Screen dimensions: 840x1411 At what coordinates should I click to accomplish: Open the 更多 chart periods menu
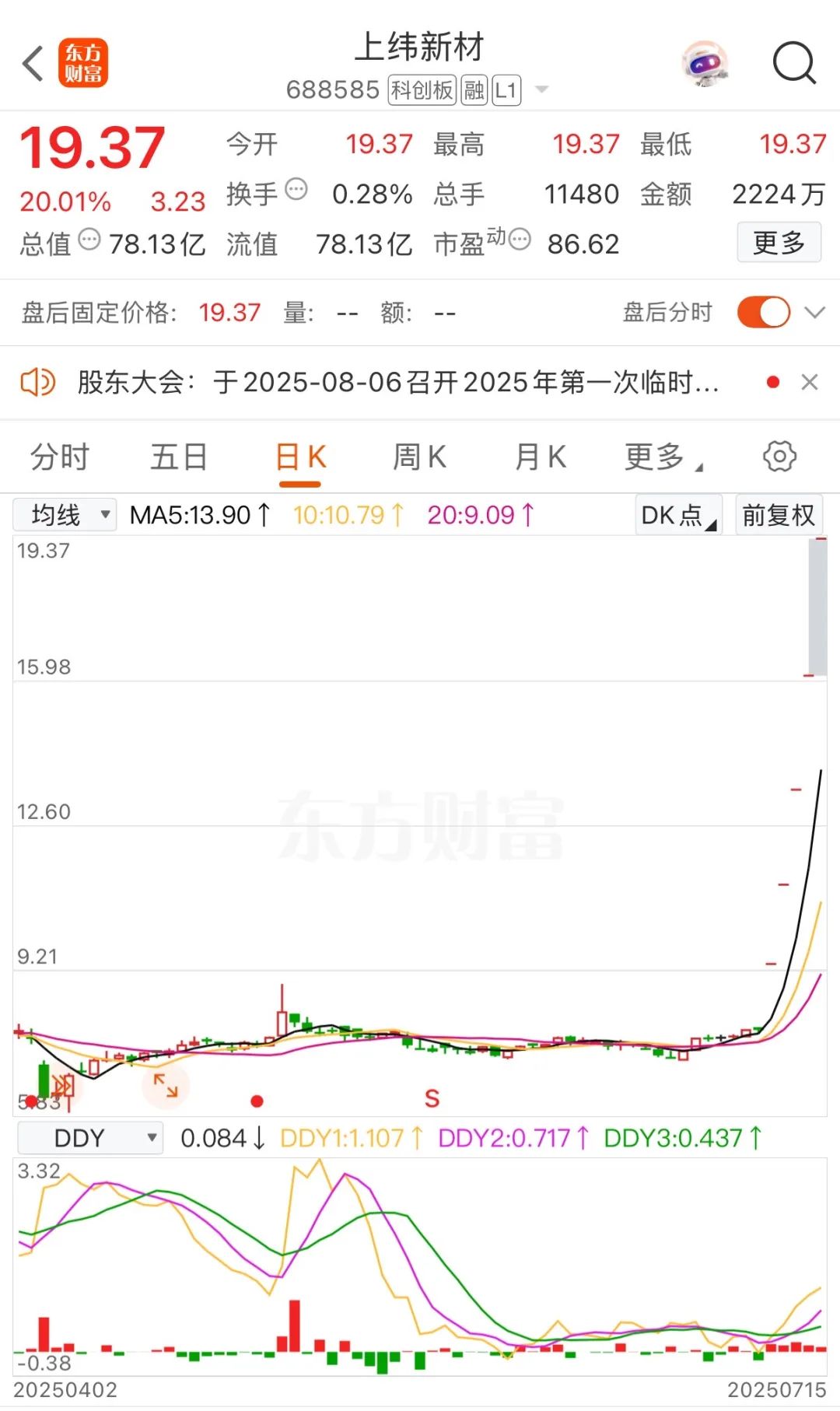click(662, 457)
